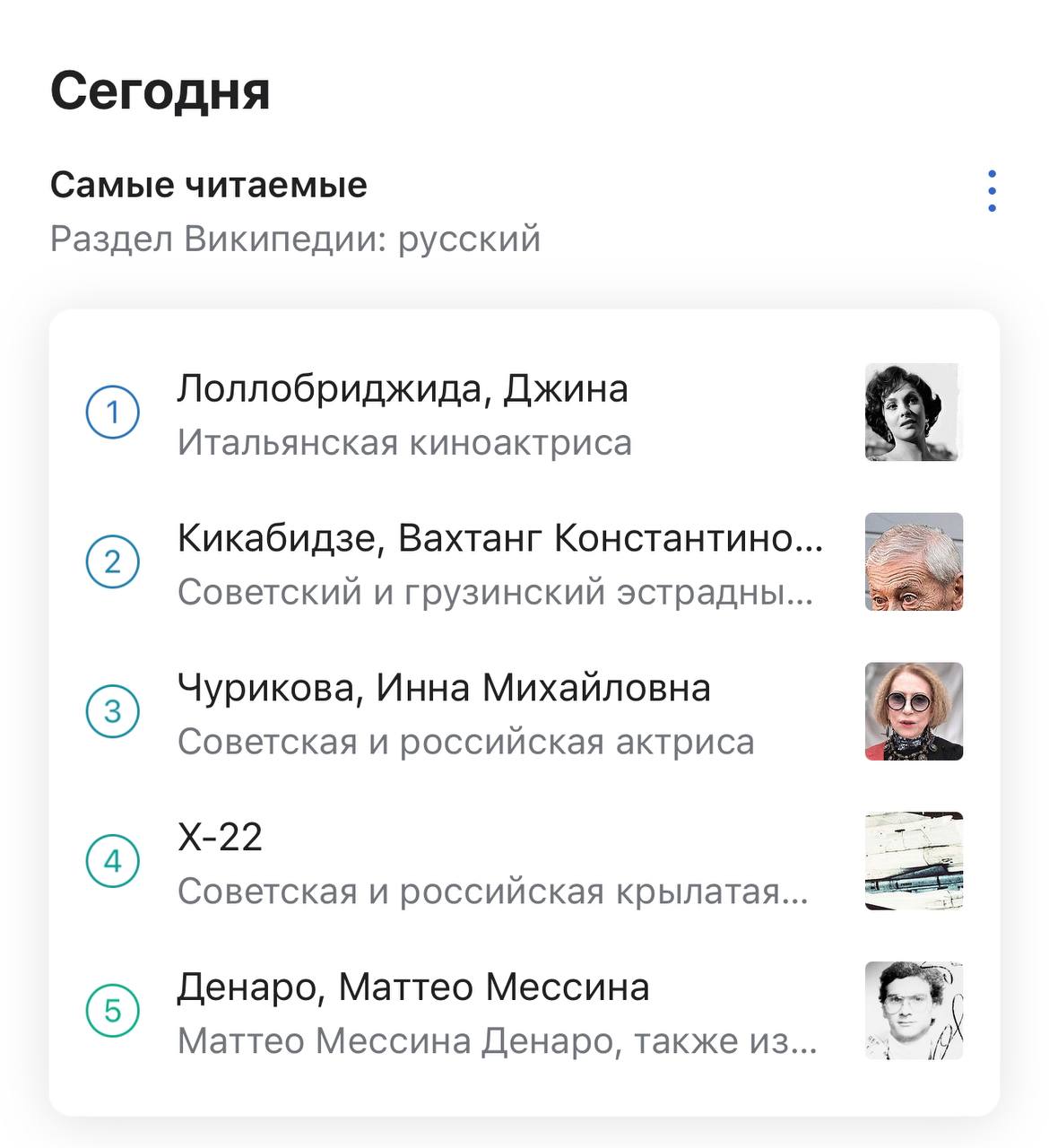Open the article Чурикова, Инна Михайловна

444,689
